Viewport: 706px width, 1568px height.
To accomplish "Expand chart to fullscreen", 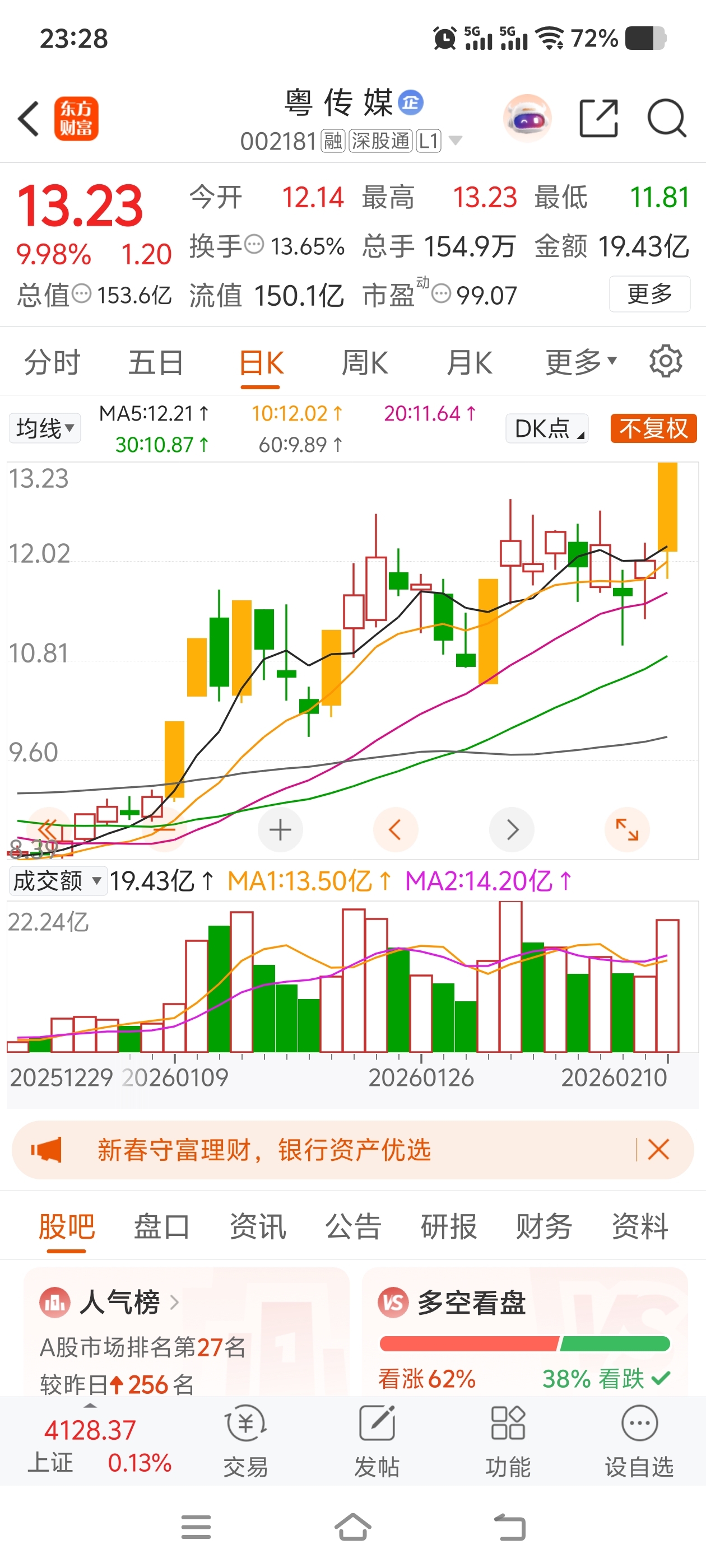I will 627,830.
